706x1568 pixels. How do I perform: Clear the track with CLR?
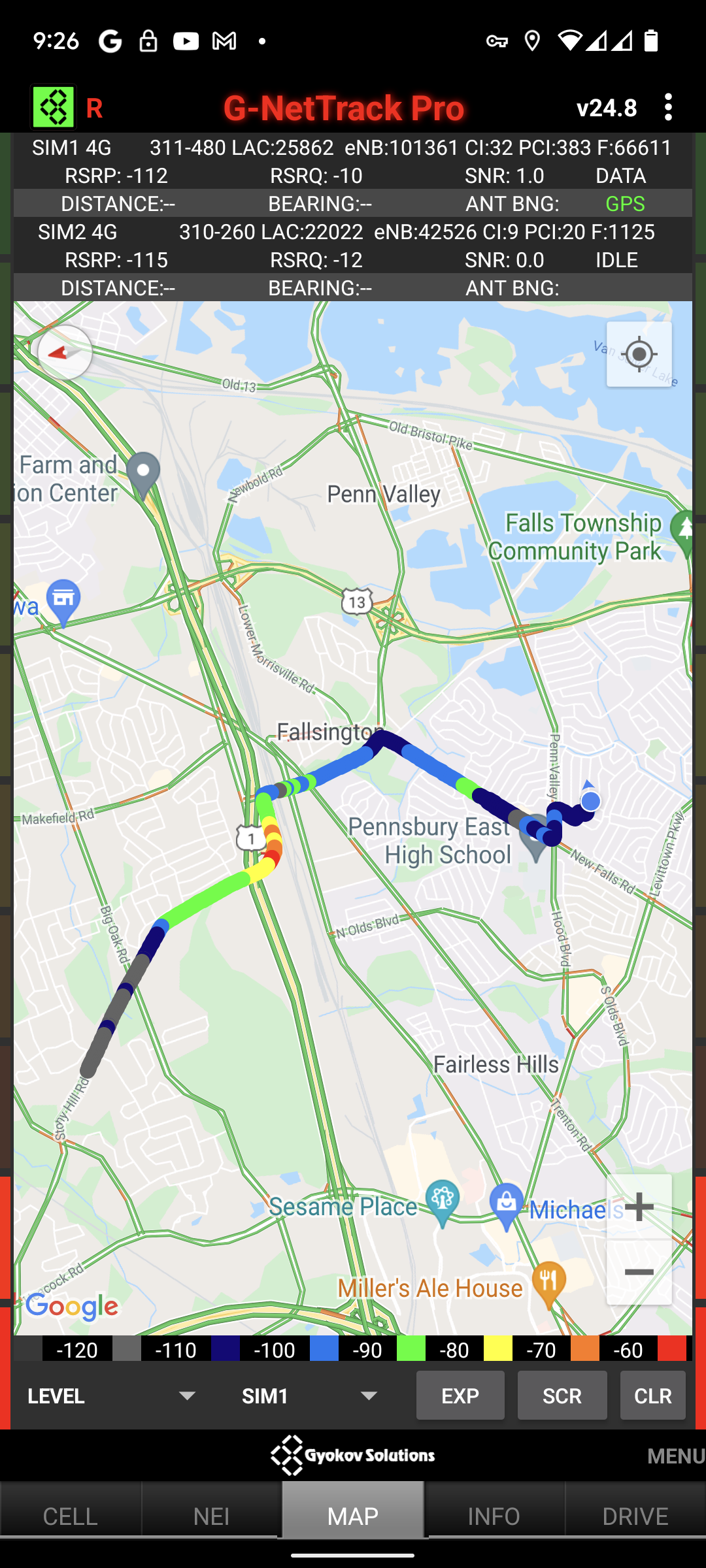click(x=652, y=1396)
